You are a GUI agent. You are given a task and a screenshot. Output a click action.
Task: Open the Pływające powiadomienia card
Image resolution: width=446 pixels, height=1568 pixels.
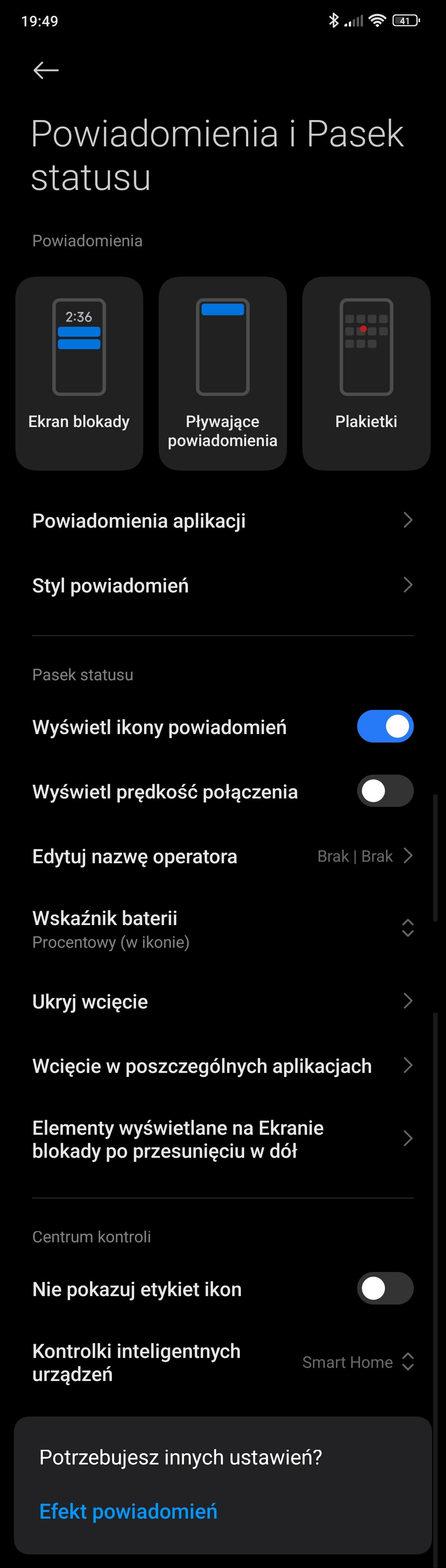(223, 373)
